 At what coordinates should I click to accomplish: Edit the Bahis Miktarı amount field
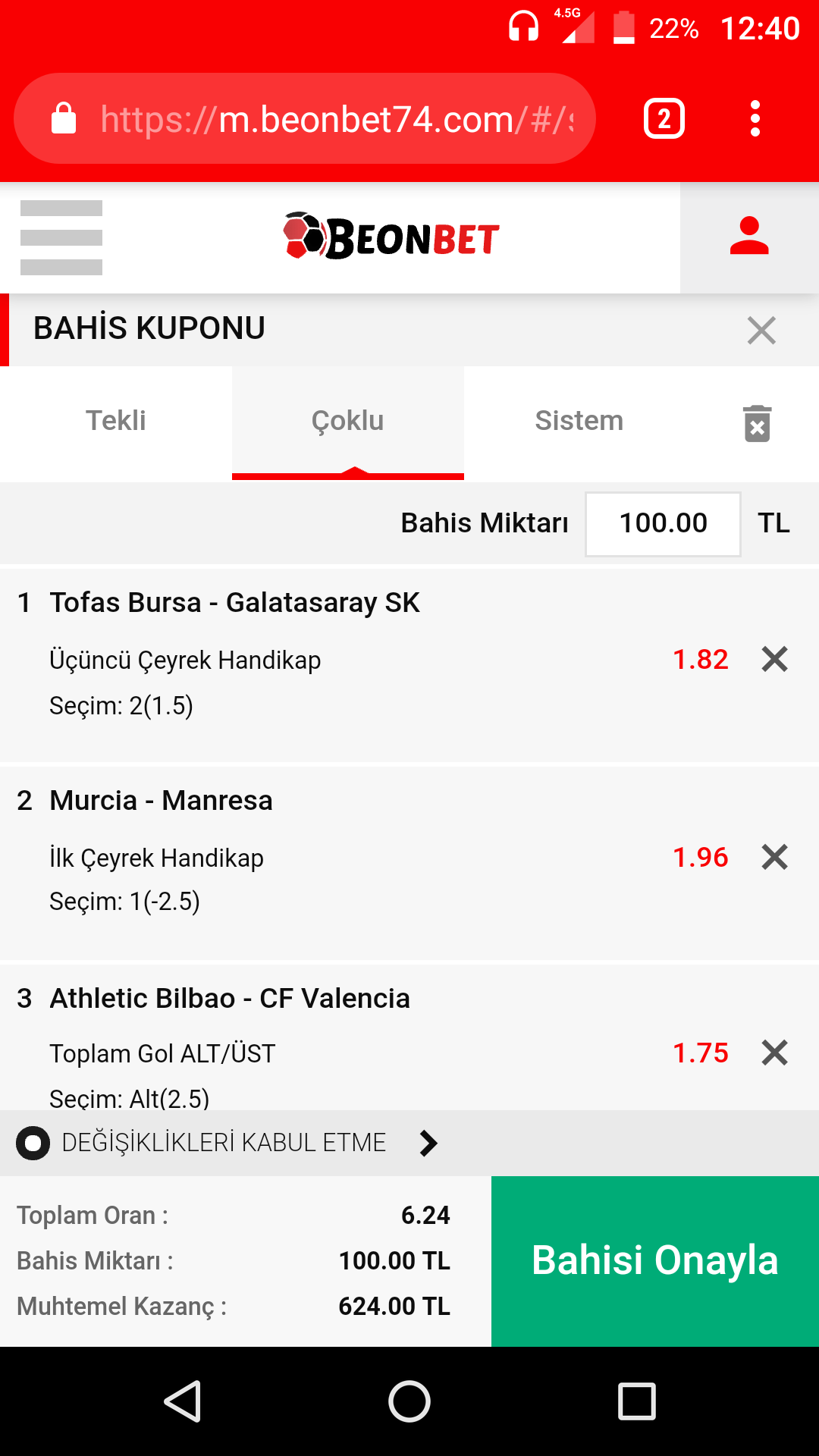pos(663,524)
